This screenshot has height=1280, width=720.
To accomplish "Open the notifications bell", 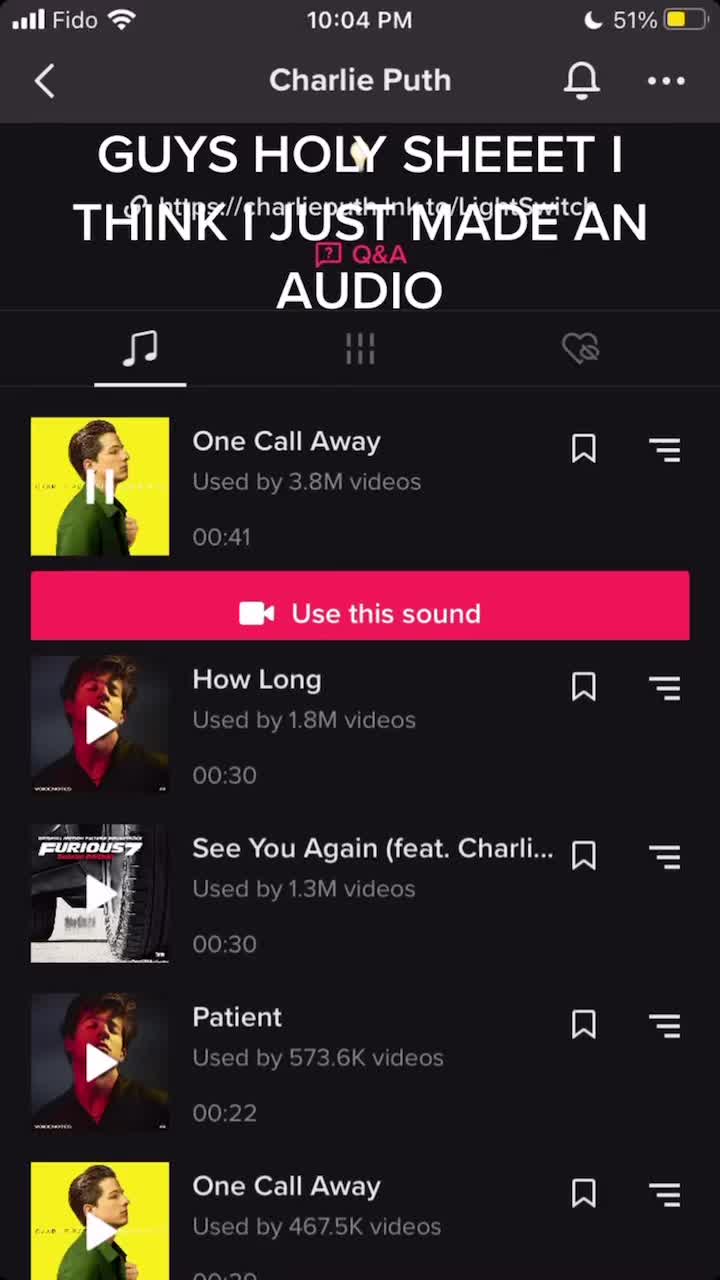I will 581,81.
